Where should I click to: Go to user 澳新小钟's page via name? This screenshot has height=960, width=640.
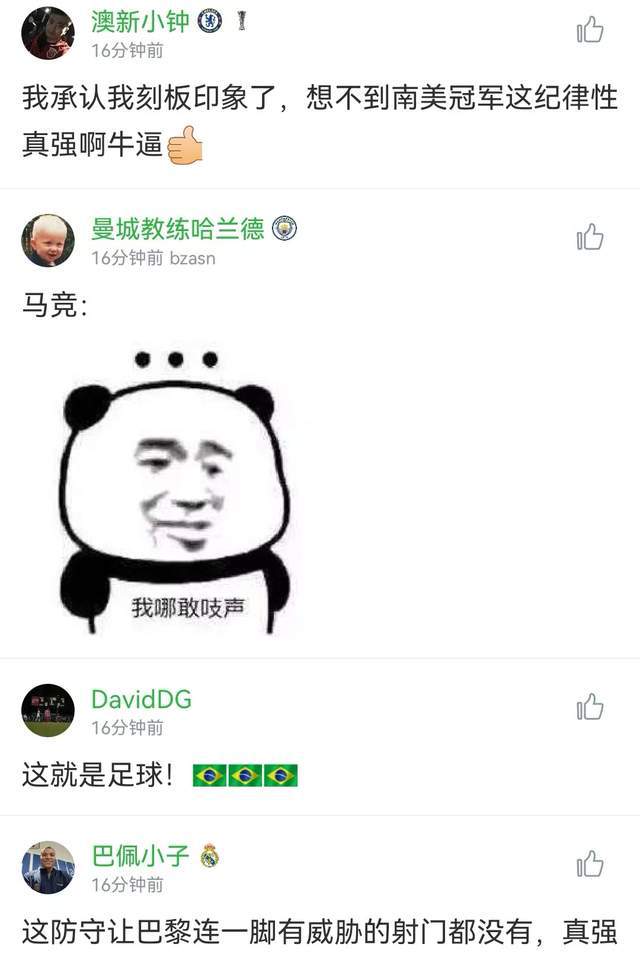point(140,21)
